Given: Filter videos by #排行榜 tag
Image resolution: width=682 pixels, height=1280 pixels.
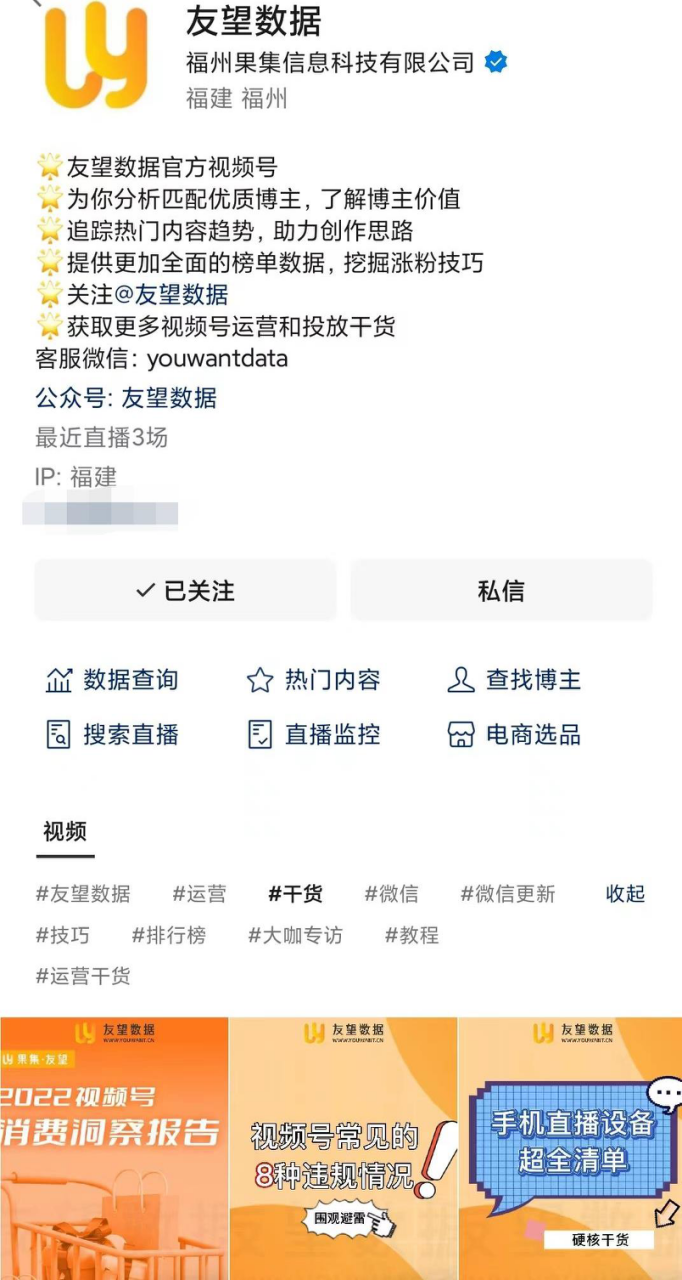Looking at the screenshot, I should [169, 936].
